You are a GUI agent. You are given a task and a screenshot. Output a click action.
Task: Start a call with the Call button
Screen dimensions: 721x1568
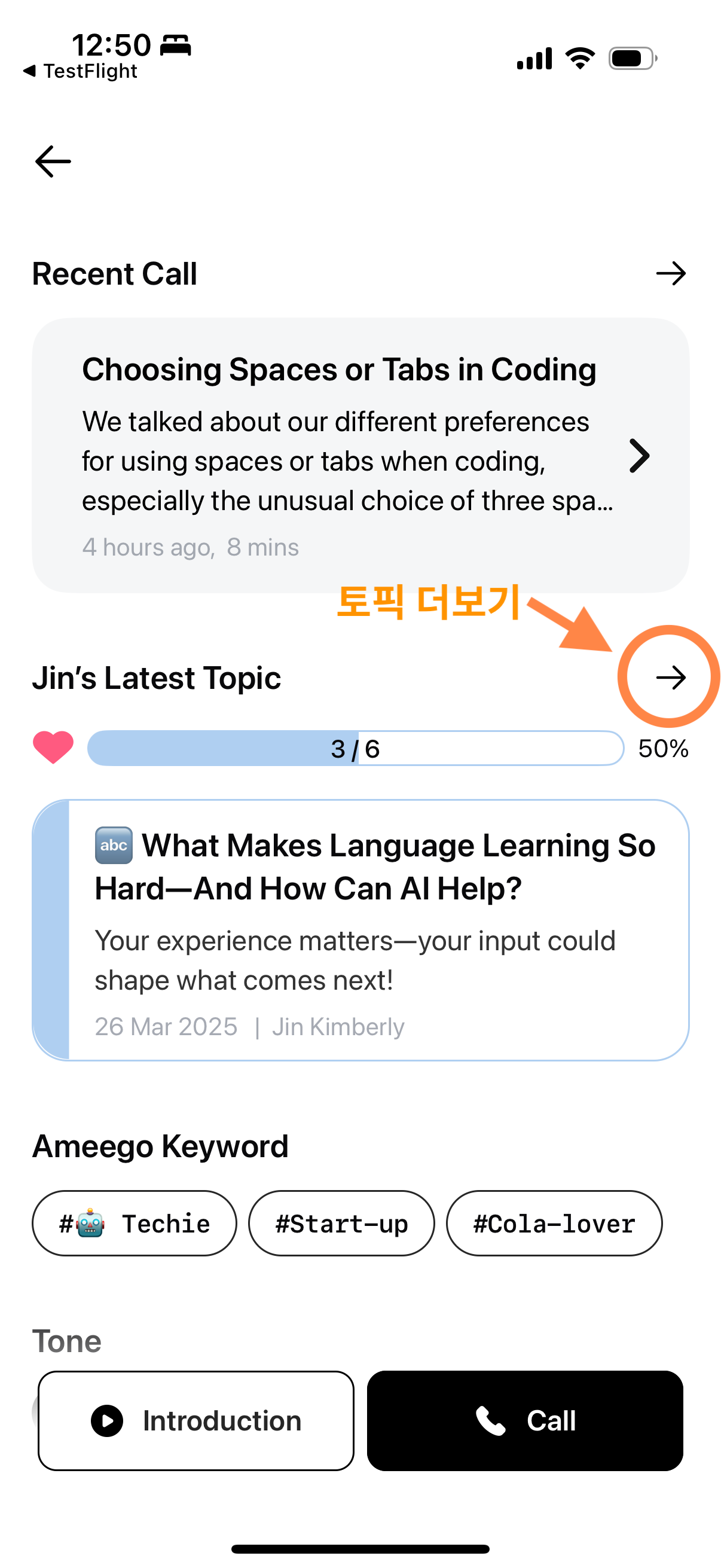[x=524, y=1420]
